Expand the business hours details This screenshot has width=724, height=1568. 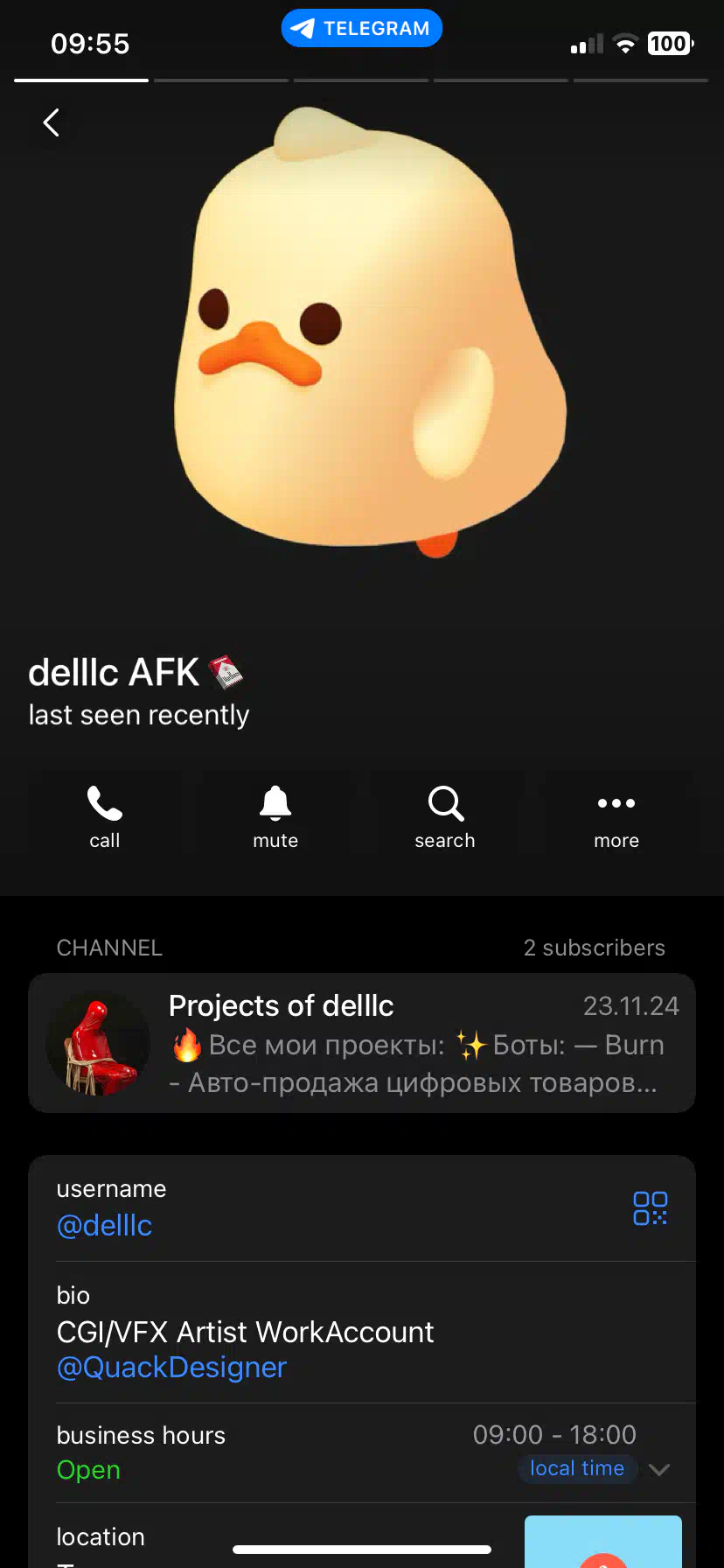tap(660, 1469)
